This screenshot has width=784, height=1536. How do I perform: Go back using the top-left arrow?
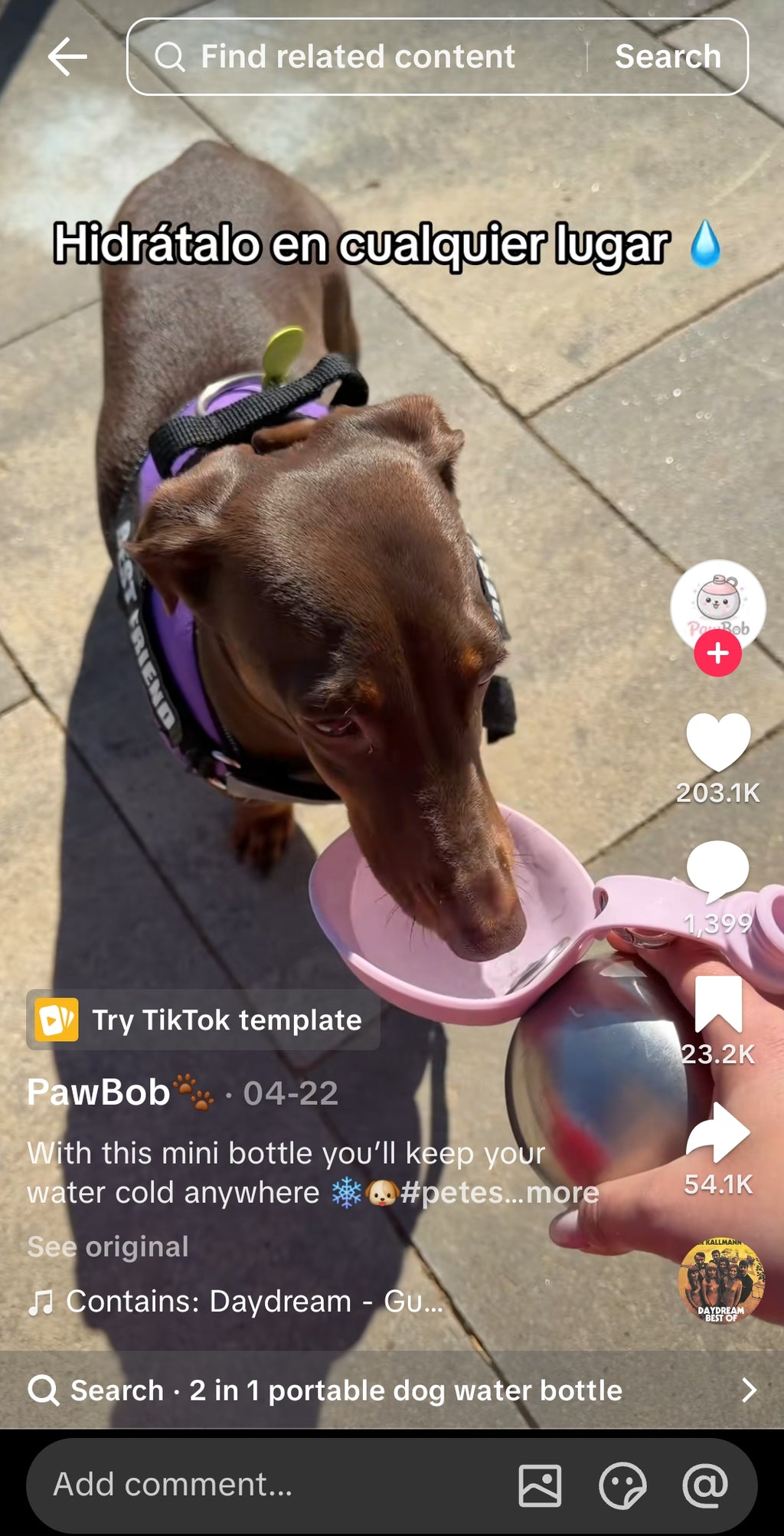click(67, 57)
